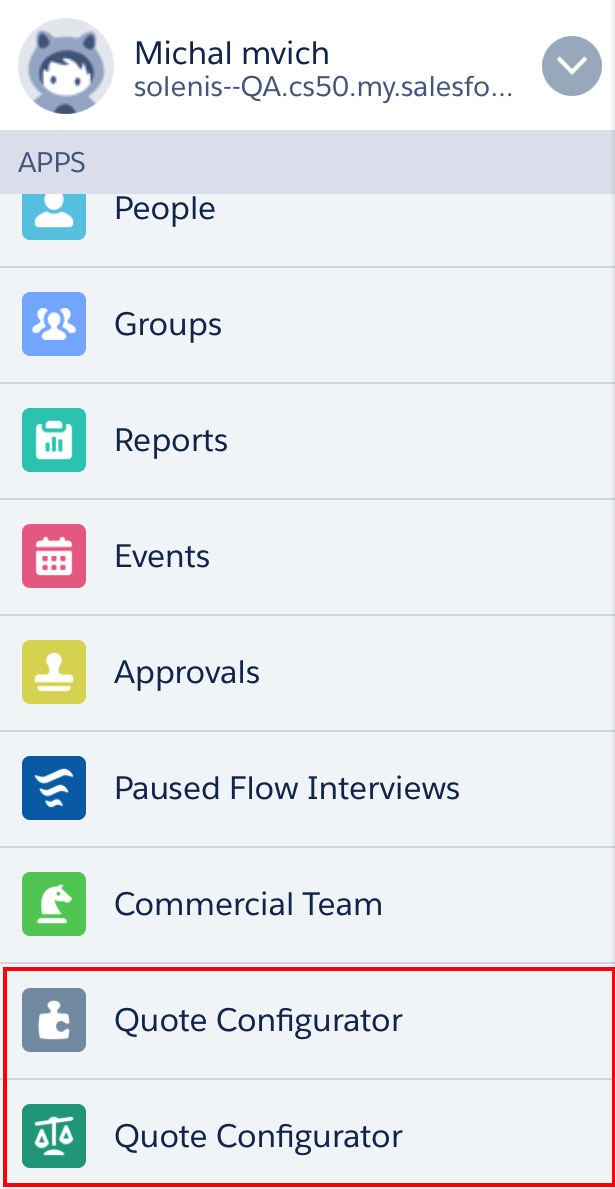Expand the account switcher chevron

(x=571, y=66)
